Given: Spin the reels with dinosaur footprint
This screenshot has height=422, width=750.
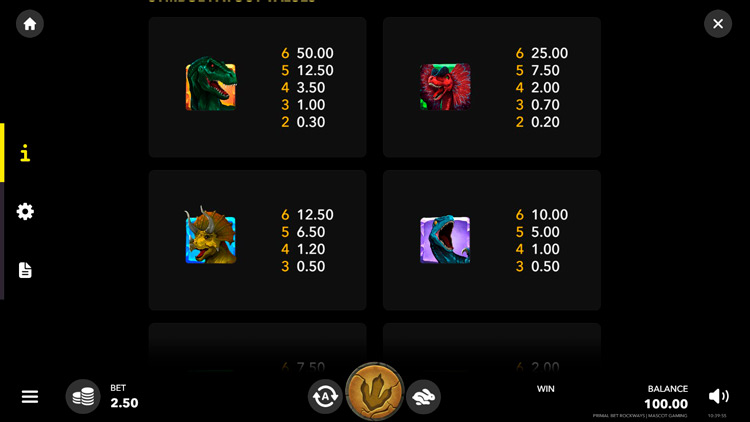Looking at the screenshot, I should (375, 391).
